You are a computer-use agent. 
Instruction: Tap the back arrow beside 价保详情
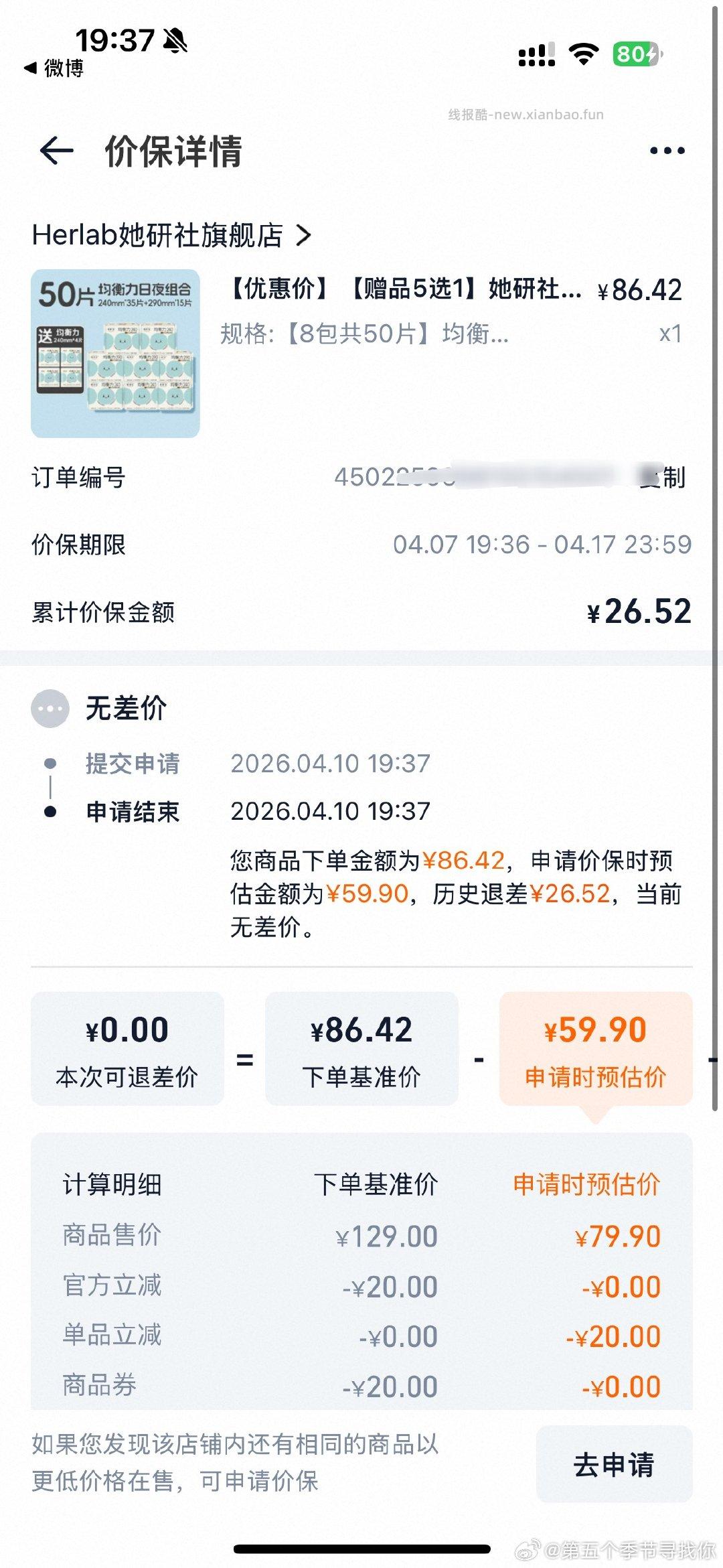pos(56,151)
